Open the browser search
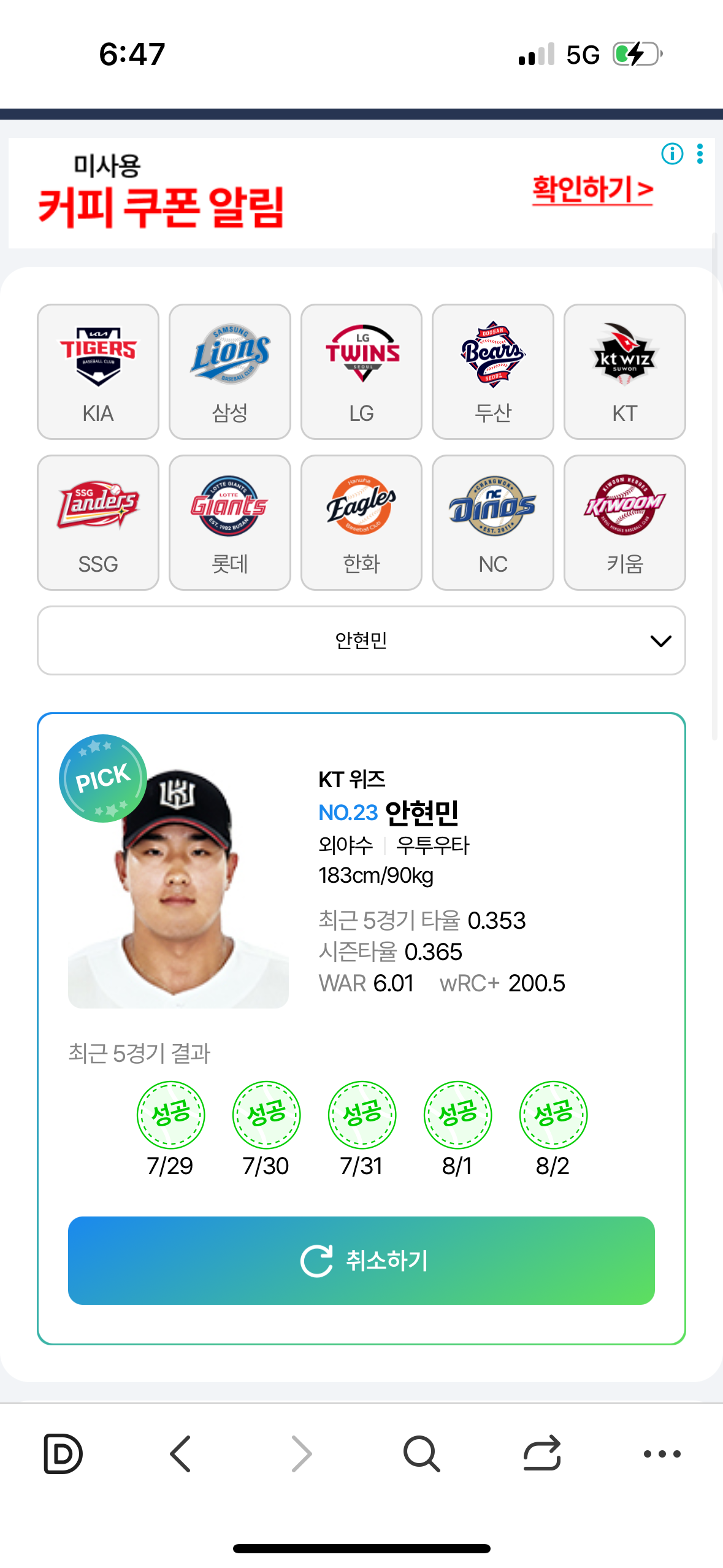This screenshot has width=723, height=1568. pos(421,1453)
